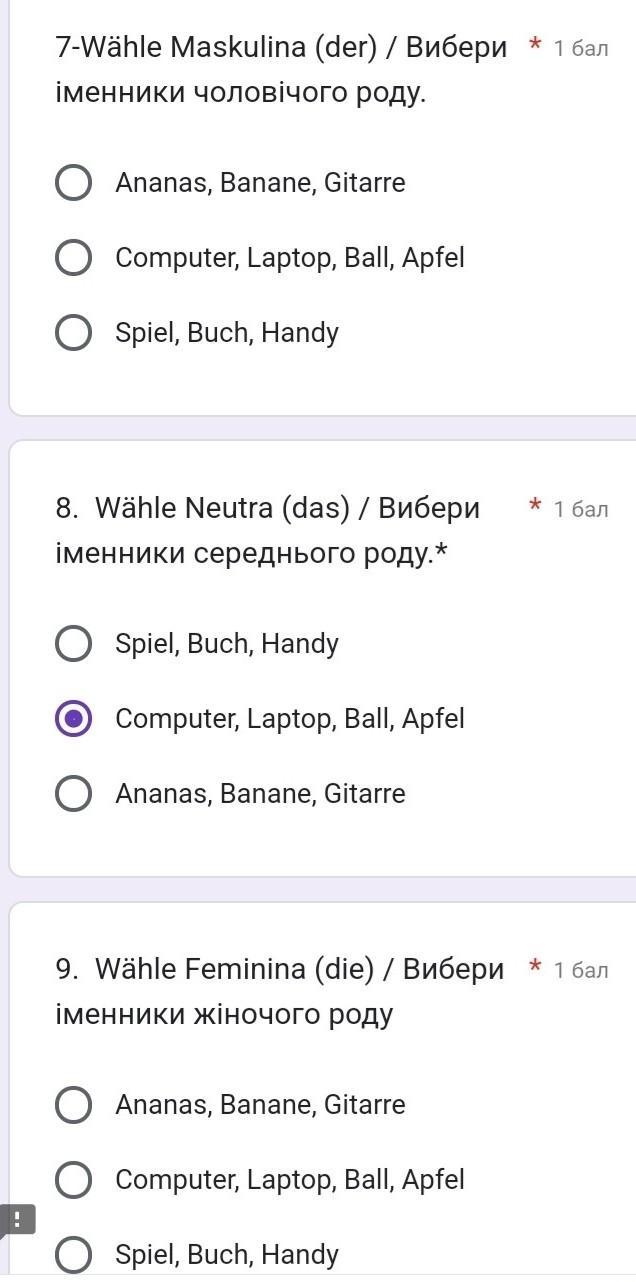
Task: Open the report problem exclamation icon
Action: pyautogui.click(x=17, y=1220)
